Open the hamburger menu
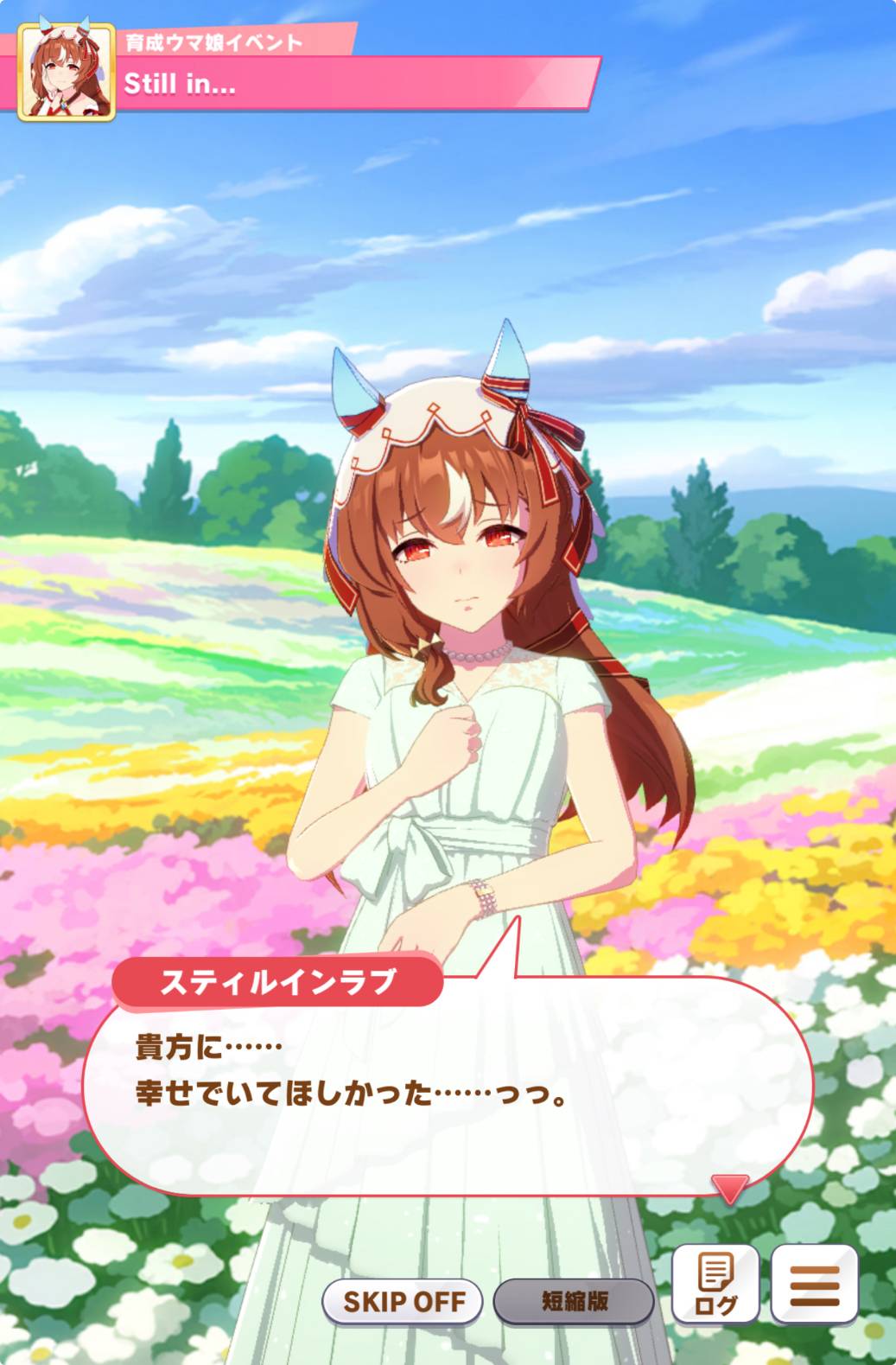The height and width of the screenshot is (1365, 896). pyautogui.click(x=814, y=1284)
